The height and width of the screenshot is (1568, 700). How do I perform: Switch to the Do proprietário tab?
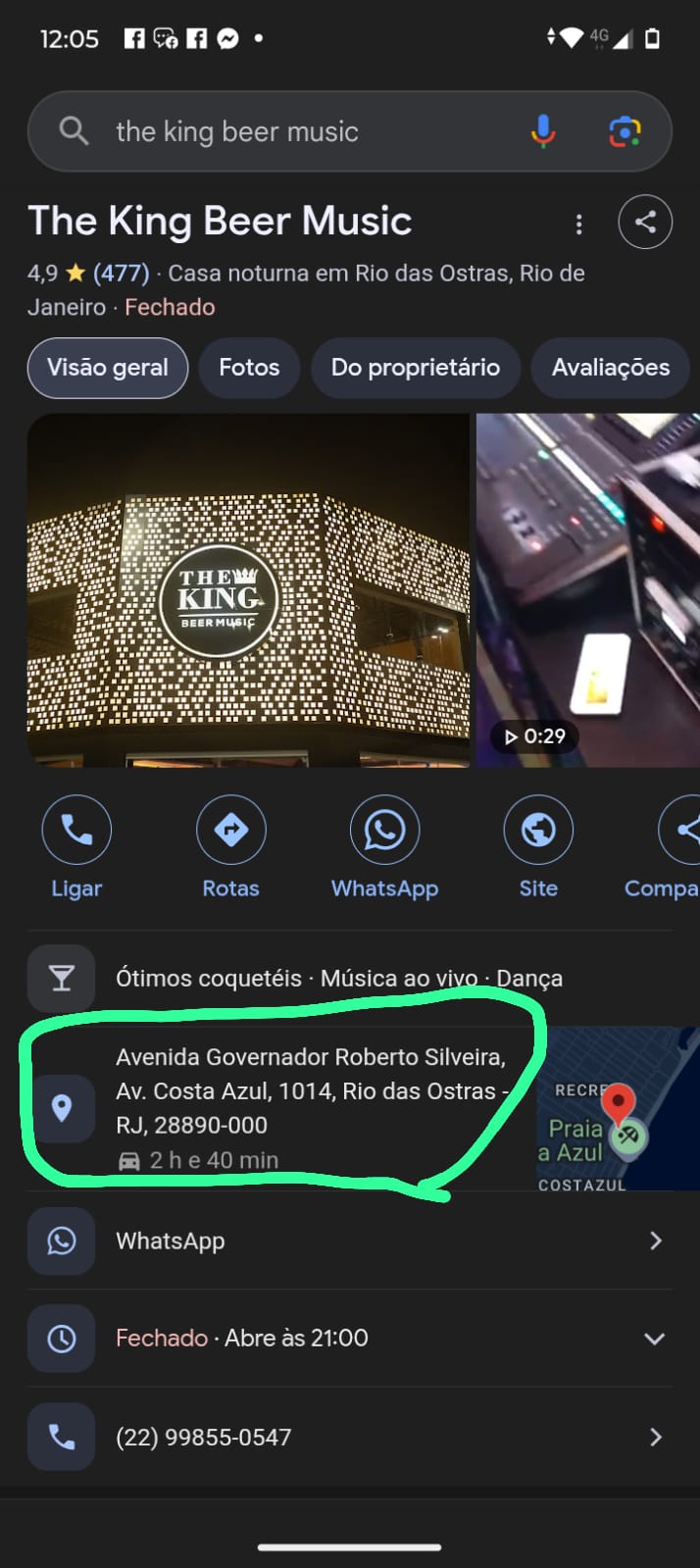click(x=415, y=368)
